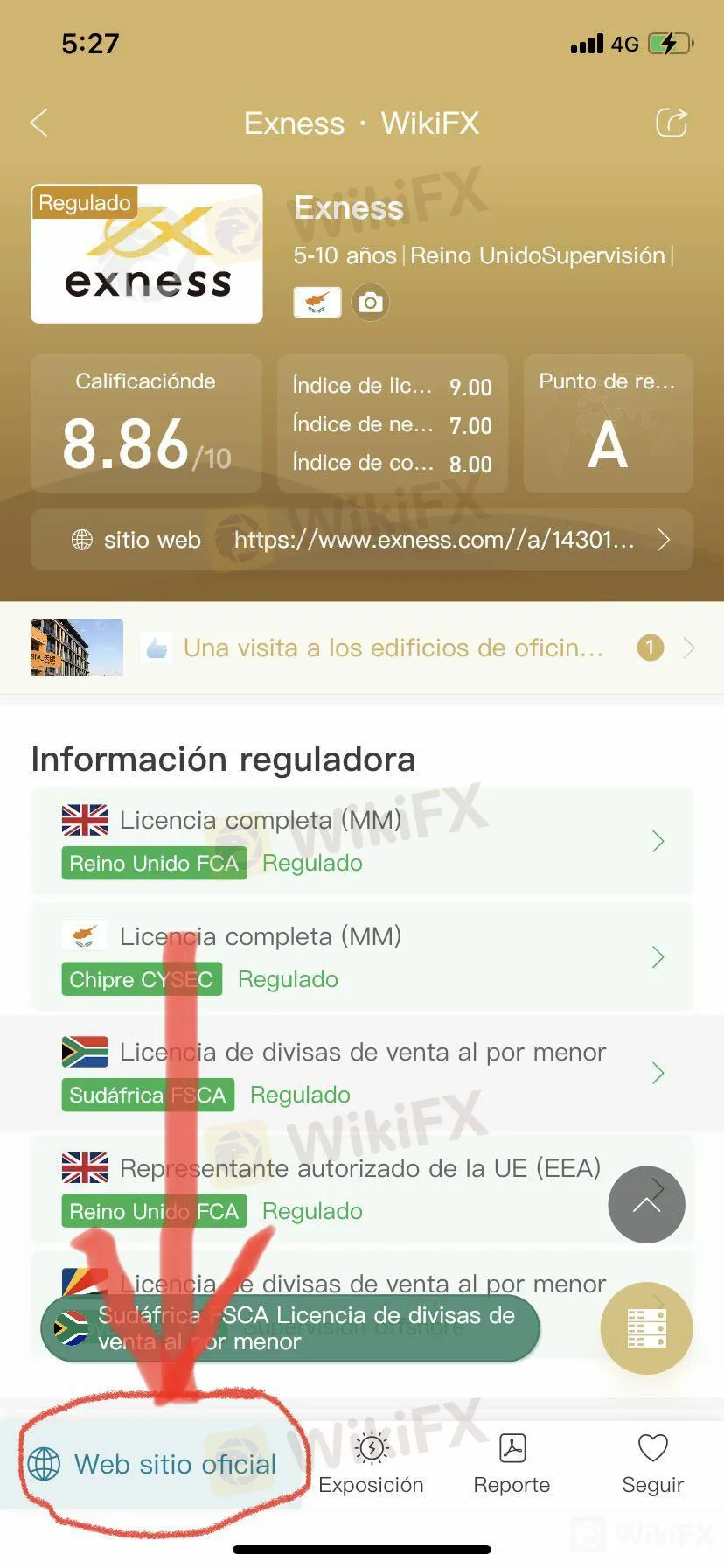The width and height of the screenshot is (724, 1568).
Task: Share the Exness WikiFX page
Action: pyautogui.click(x=672, y=123)
